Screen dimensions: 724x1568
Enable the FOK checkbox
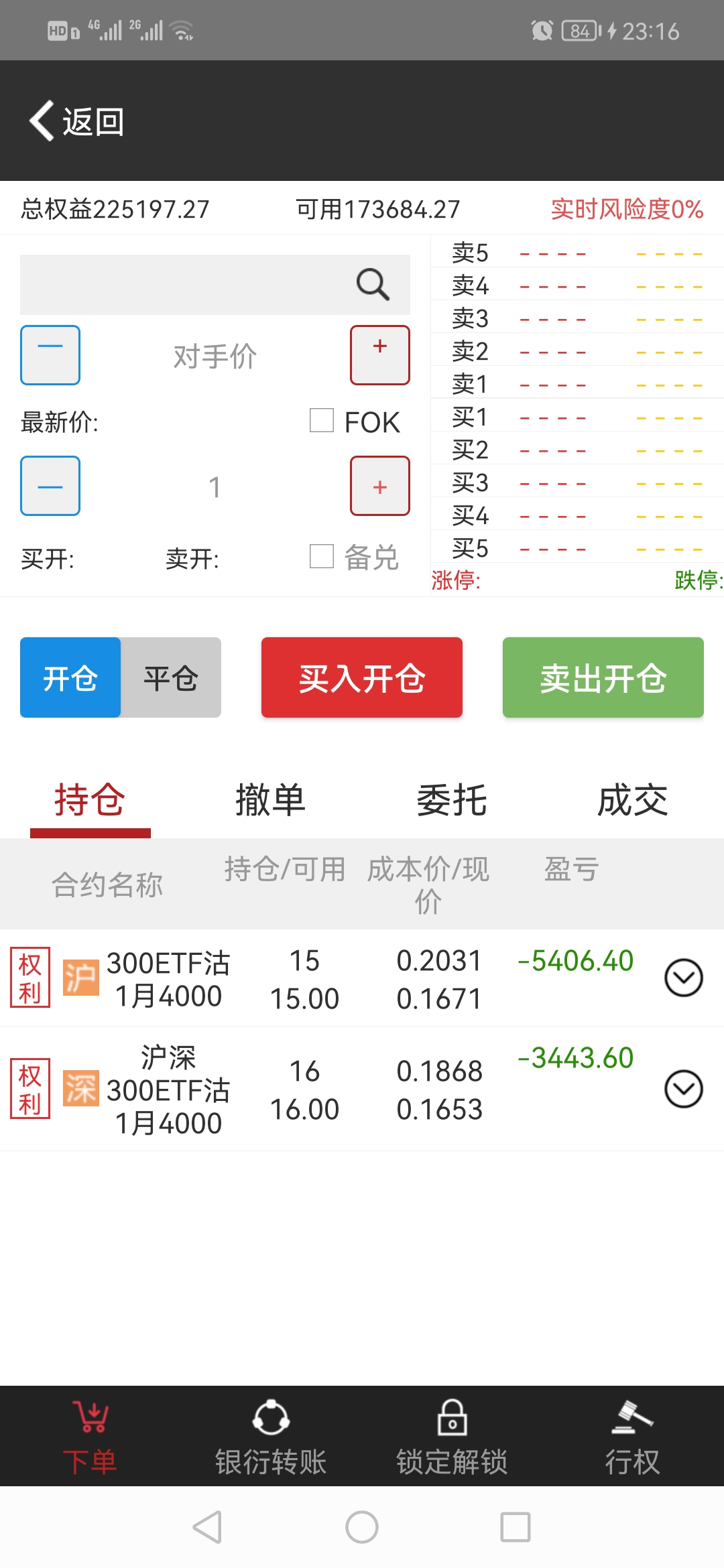tap(322, 421)
